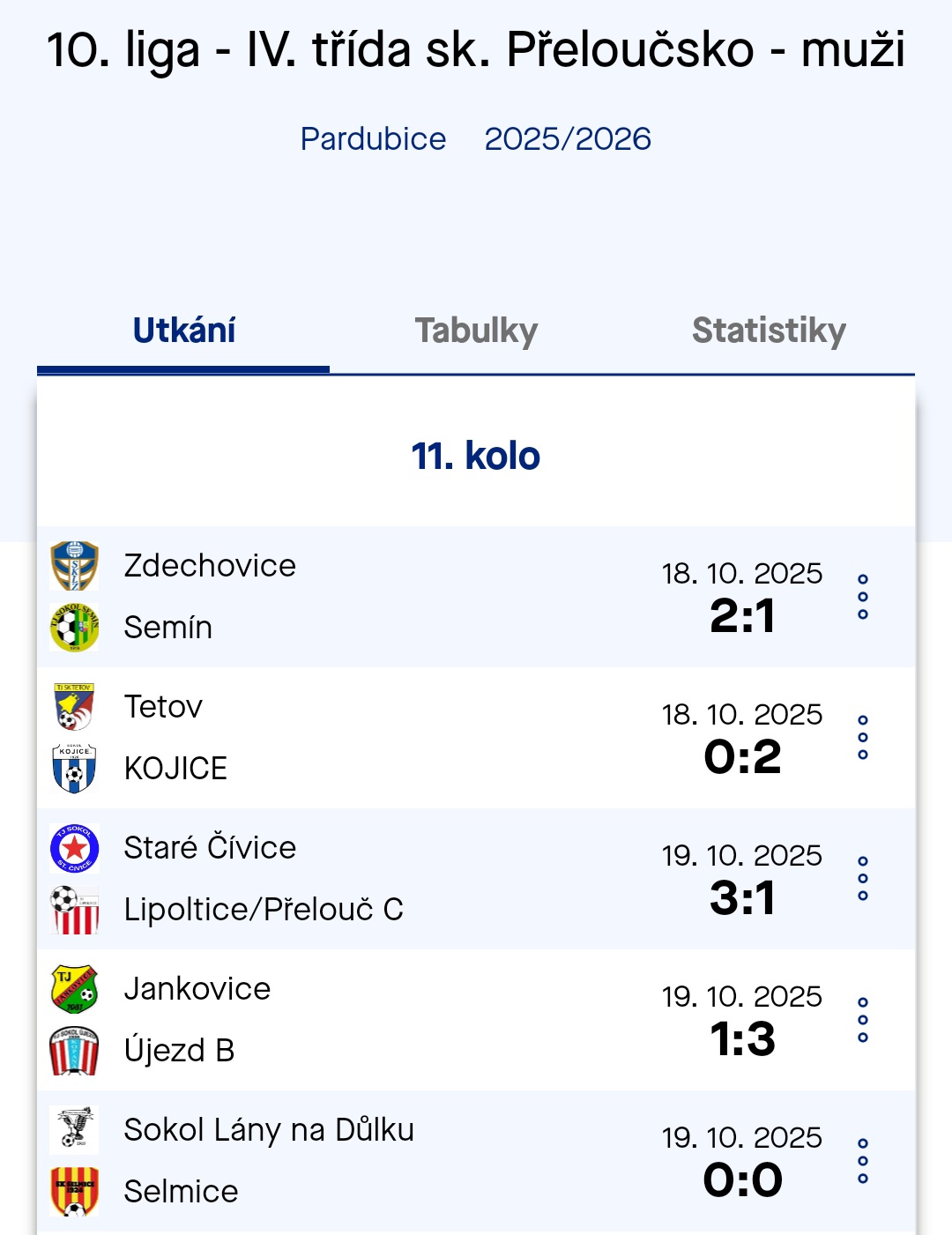952x1235 pixels.
Task: Switch to the Tabulky tab
Action: 475,331
